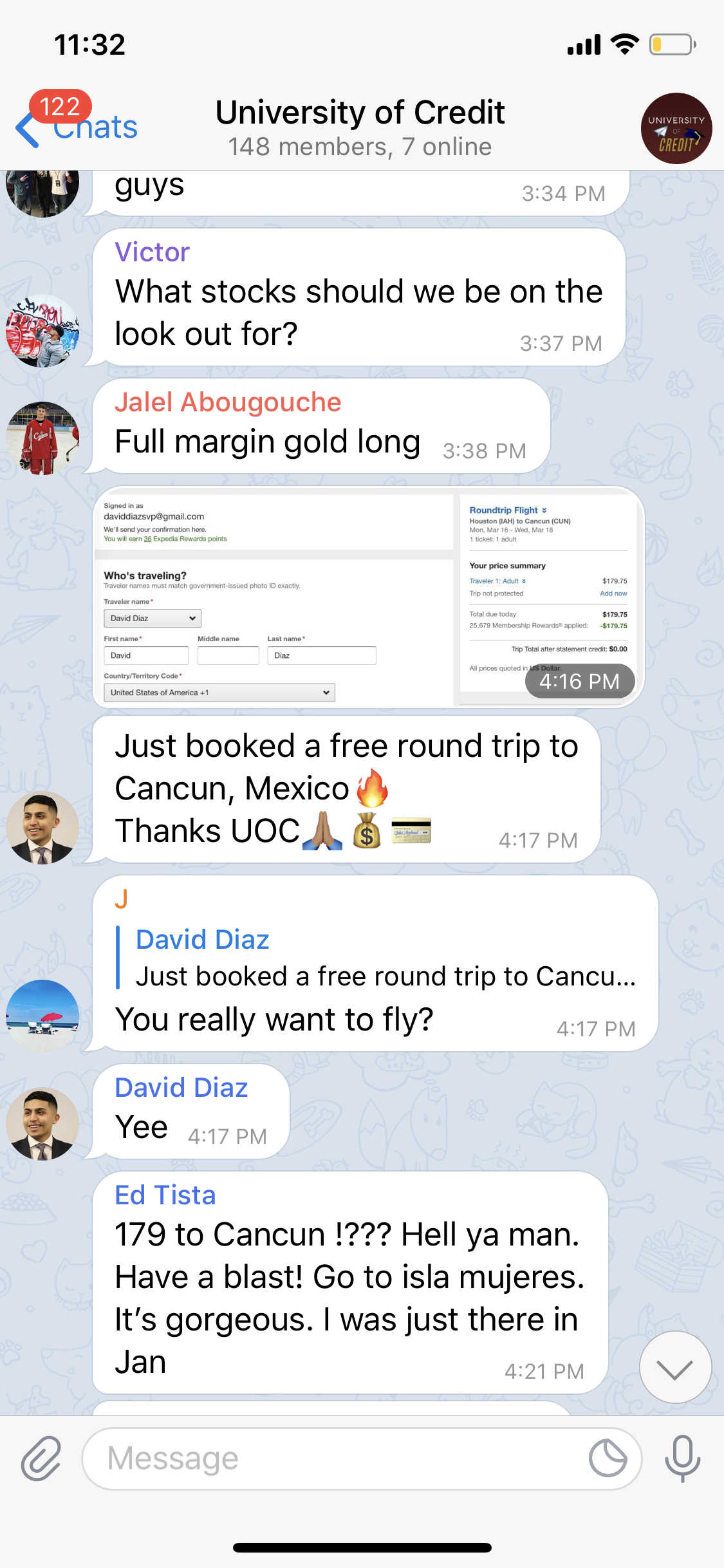Go back to Chats list
Image resolution: width=724 pixels, height=1568 pixels.
point(76,127)
